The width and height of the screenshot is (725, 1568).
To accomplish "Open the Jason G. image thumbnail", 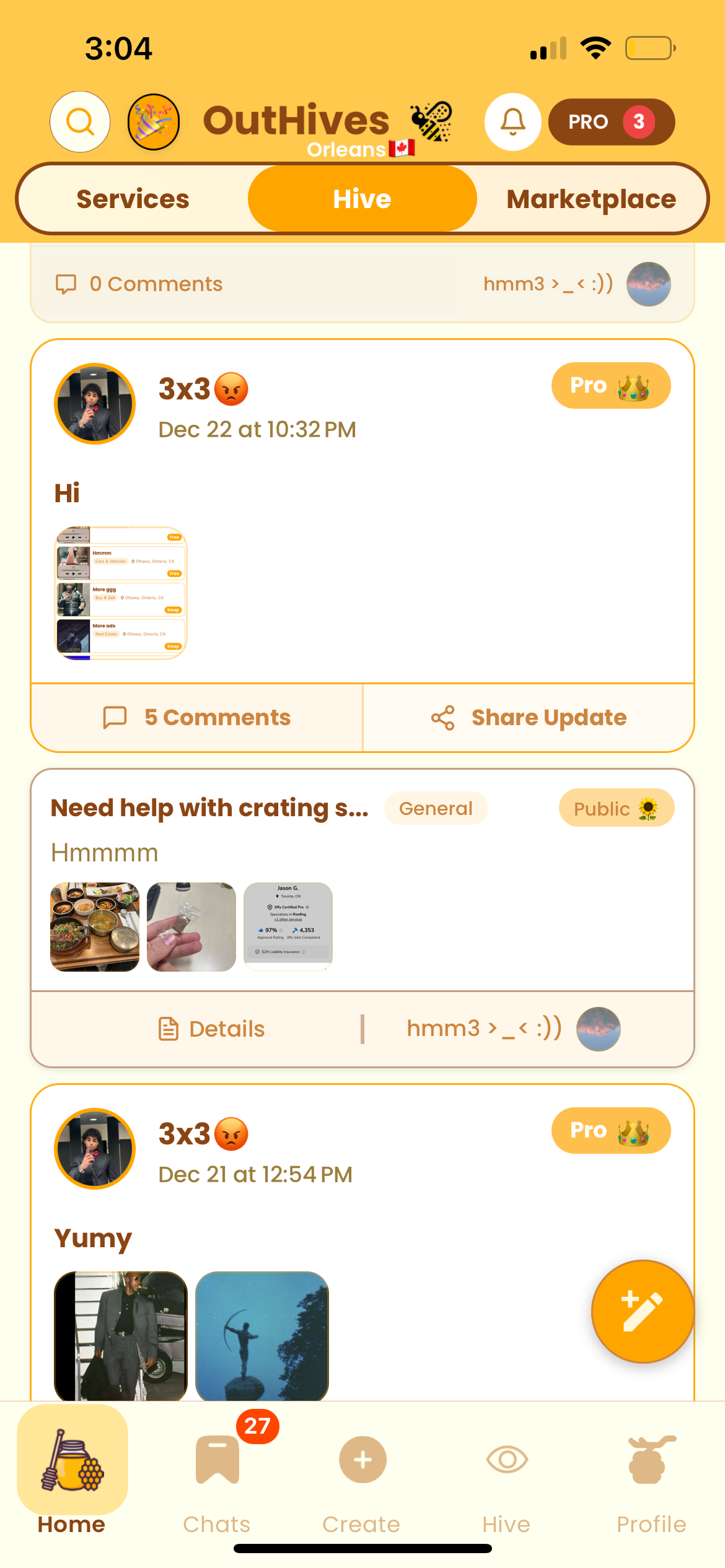I will pyautogui.click(x=288, y=927).
